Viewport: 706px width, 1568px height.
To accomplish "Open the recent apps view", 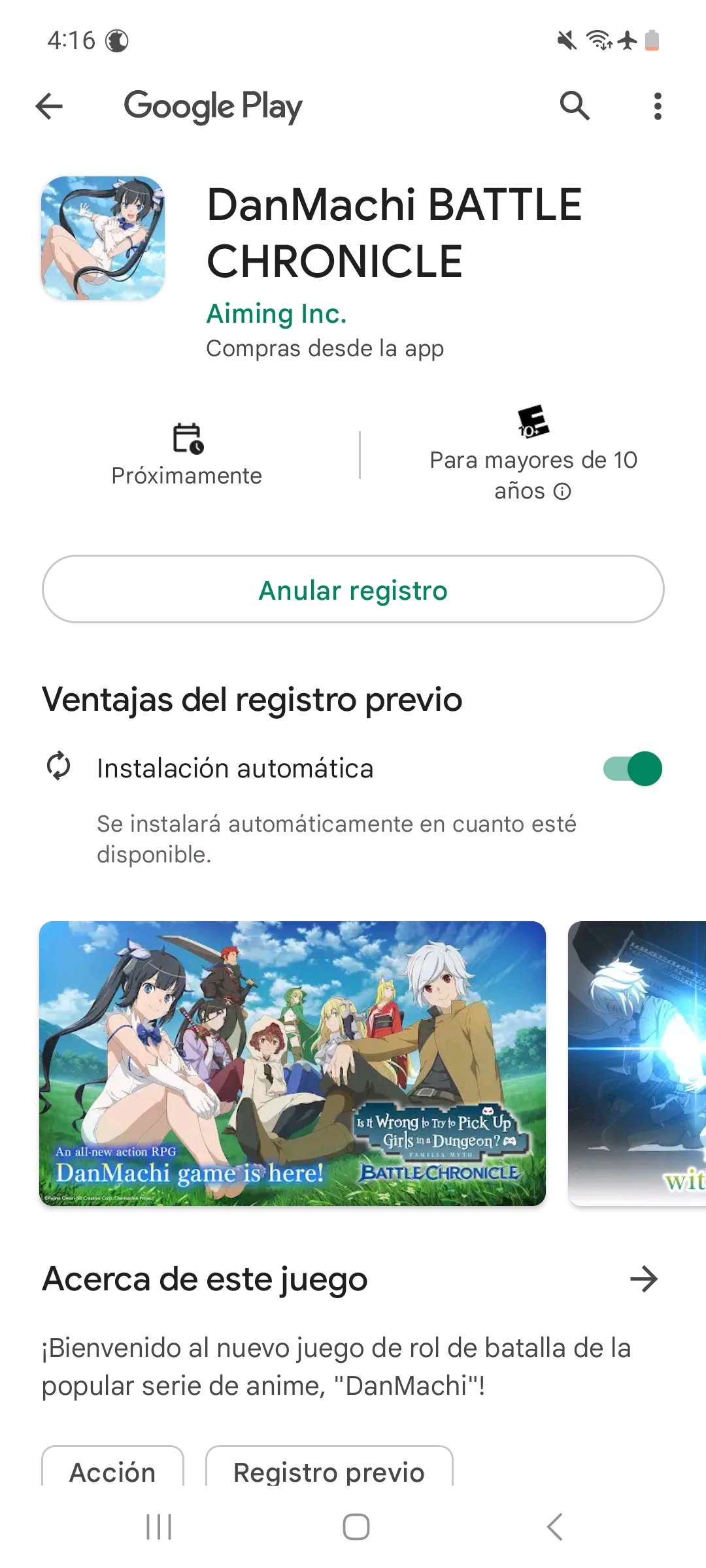I will click(159, 1527).
